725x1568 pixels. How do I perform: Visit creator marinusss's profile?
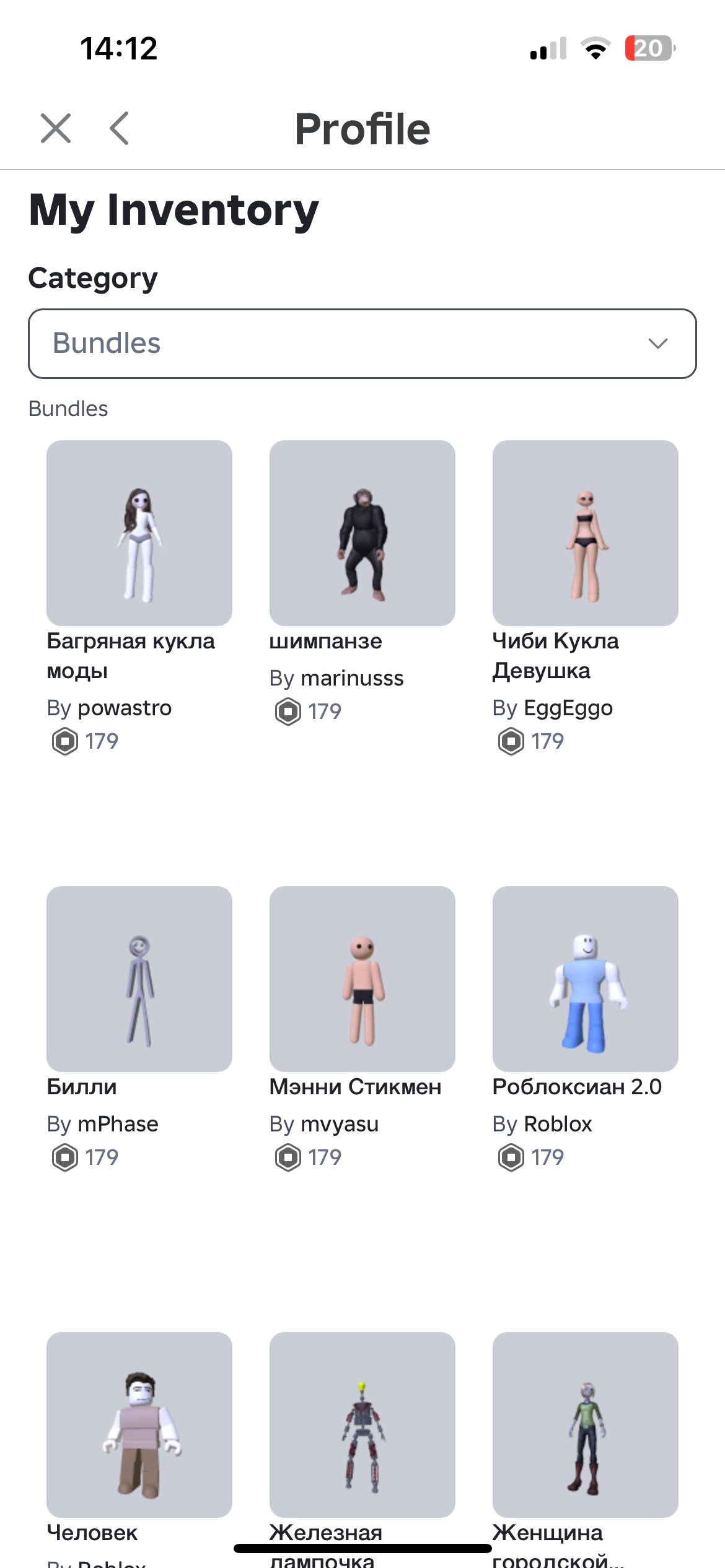(352, 678)
